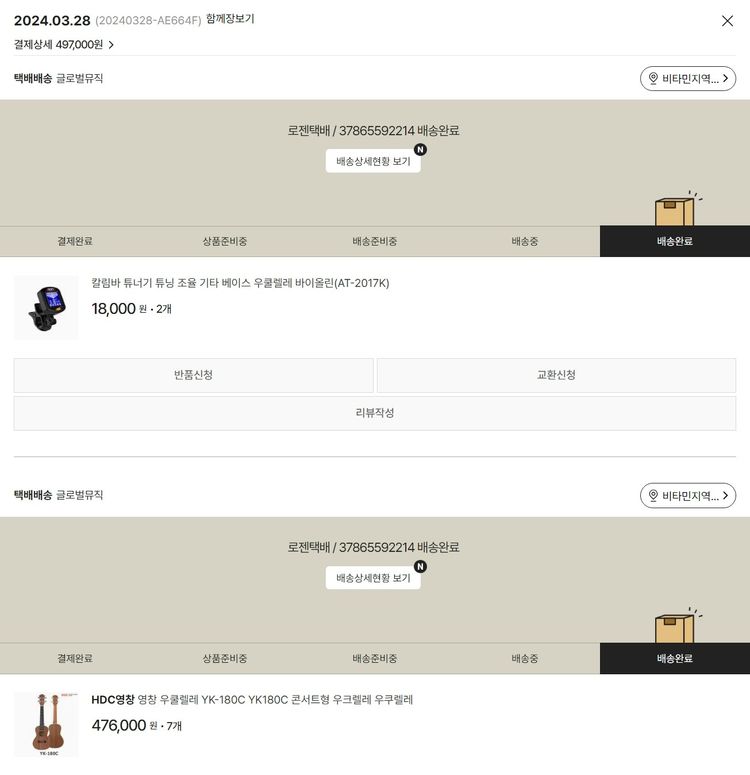Open the 칼림바 튜너기 AT-2017K product title
The height and width of the screenshot is (775, 750).
240,283
